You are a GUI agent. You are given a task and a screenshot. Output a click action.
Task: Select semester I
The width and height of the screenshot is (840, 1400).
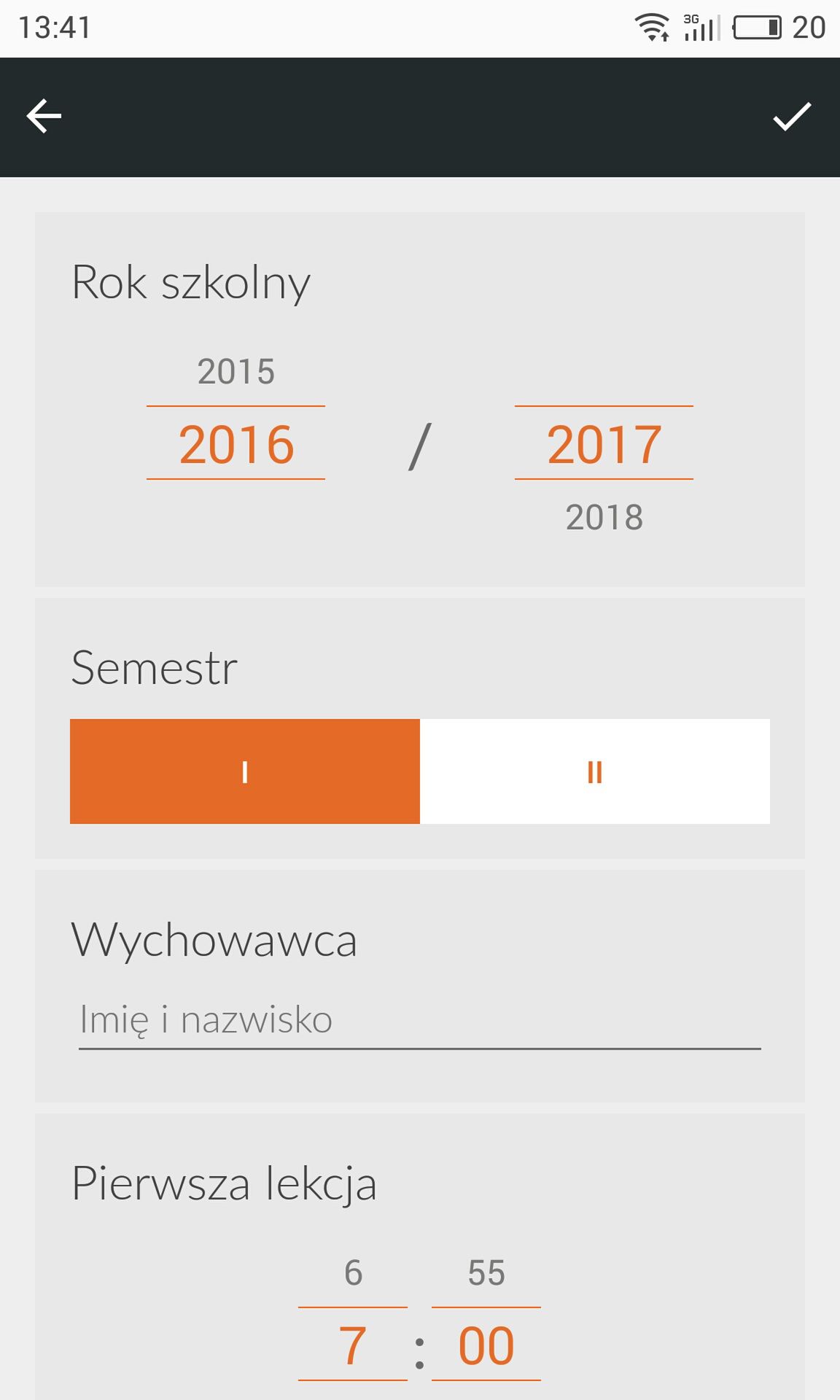coord(245,771)
